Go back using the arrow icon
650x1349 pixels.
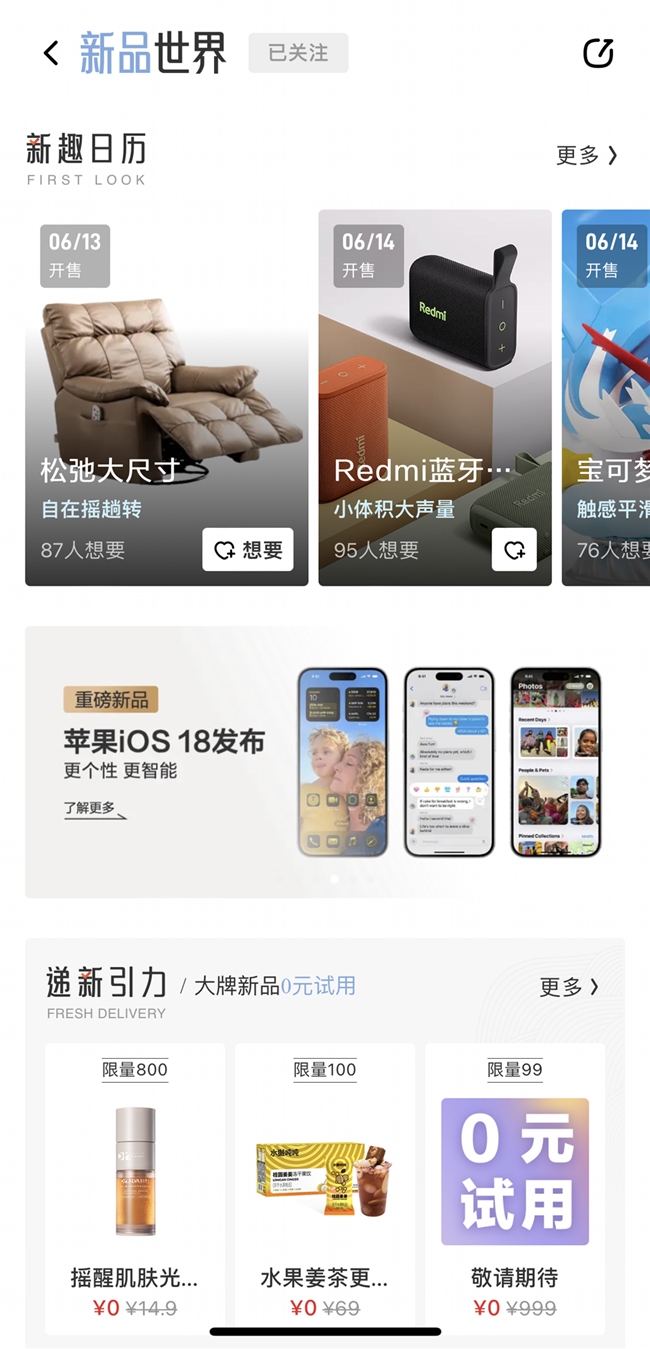pyautogui.click(x=52, y=53)
